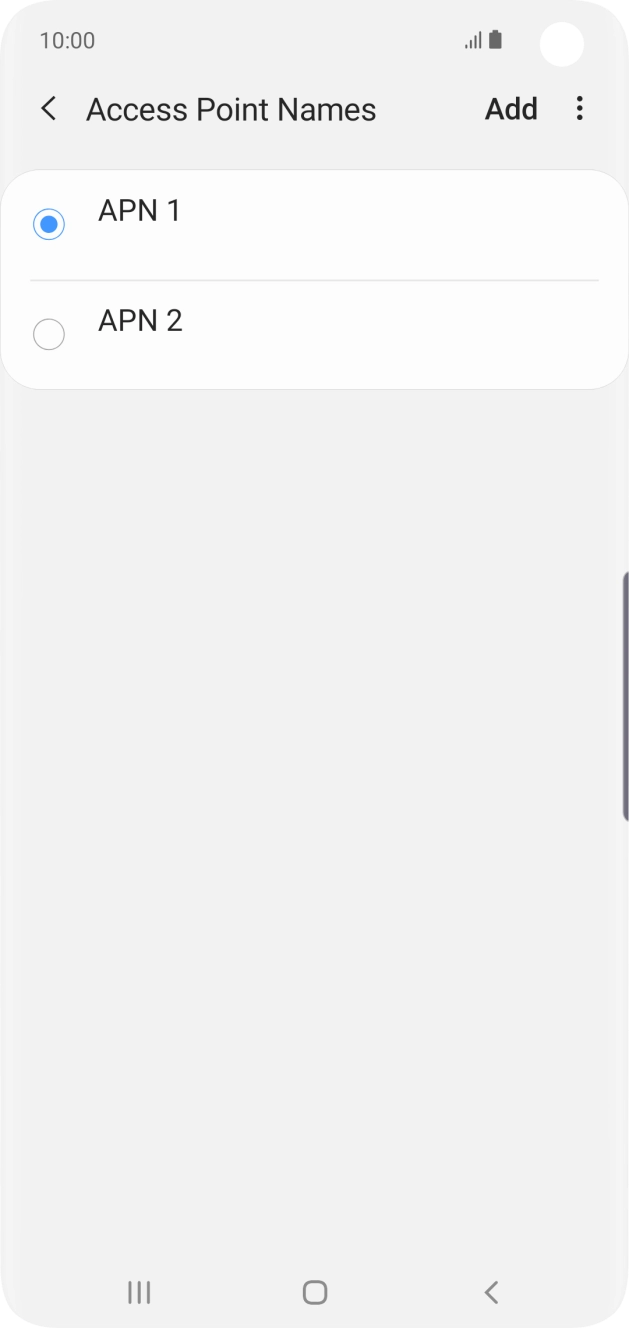Open the more options menu
The height and width of the screenshot is (1328, 629).
[579, 109]
